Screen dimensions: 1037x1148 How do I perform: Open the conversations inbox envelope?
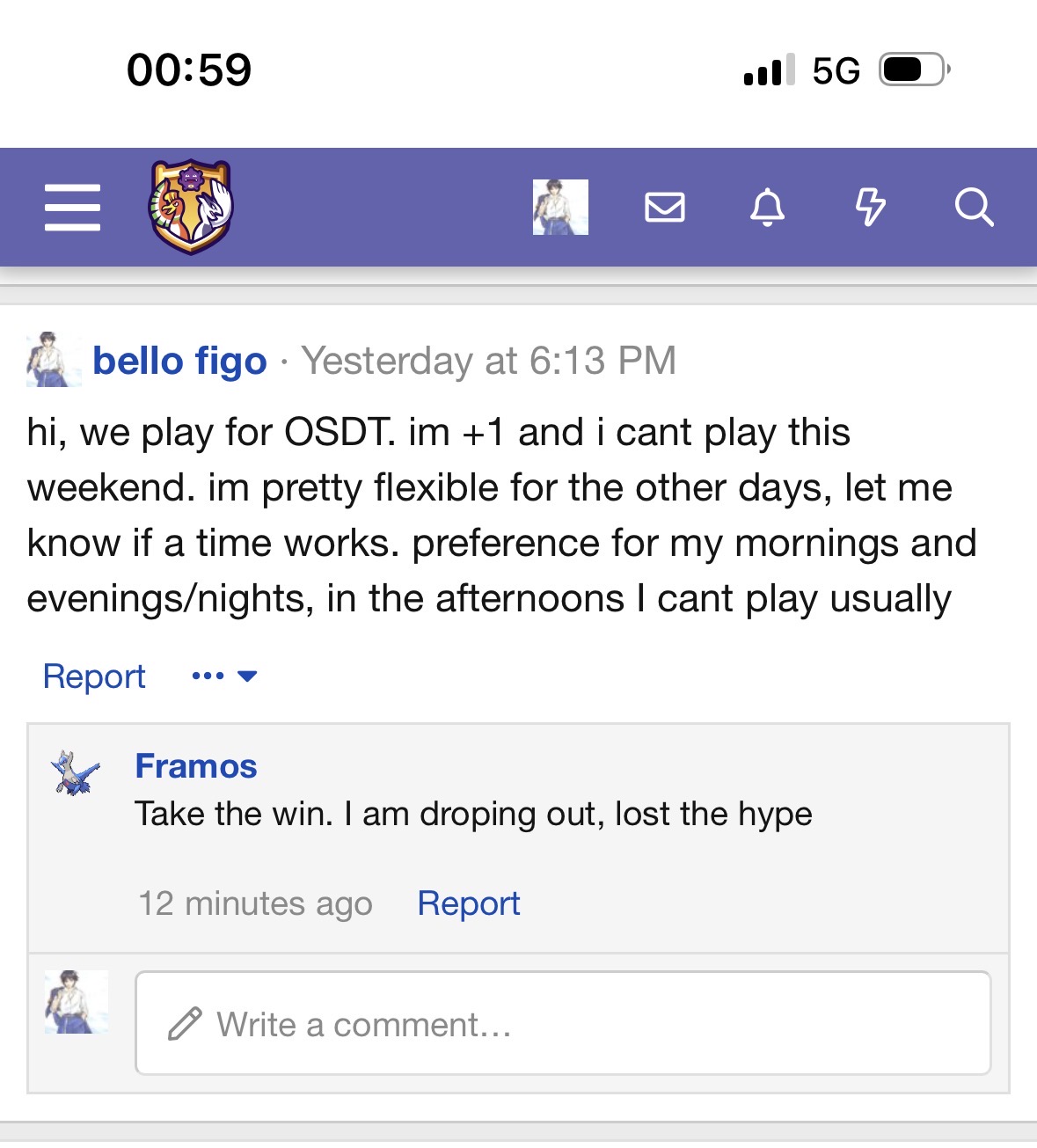pyautogui.click(x=664, y=208)
